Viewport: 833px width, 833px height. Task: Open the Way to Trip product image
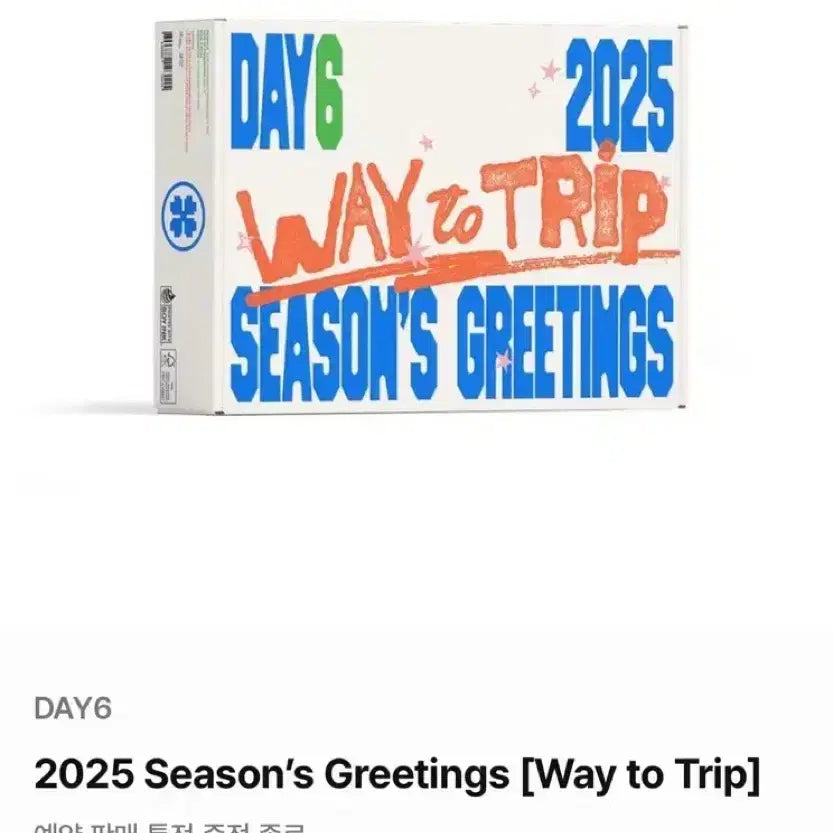417,215
